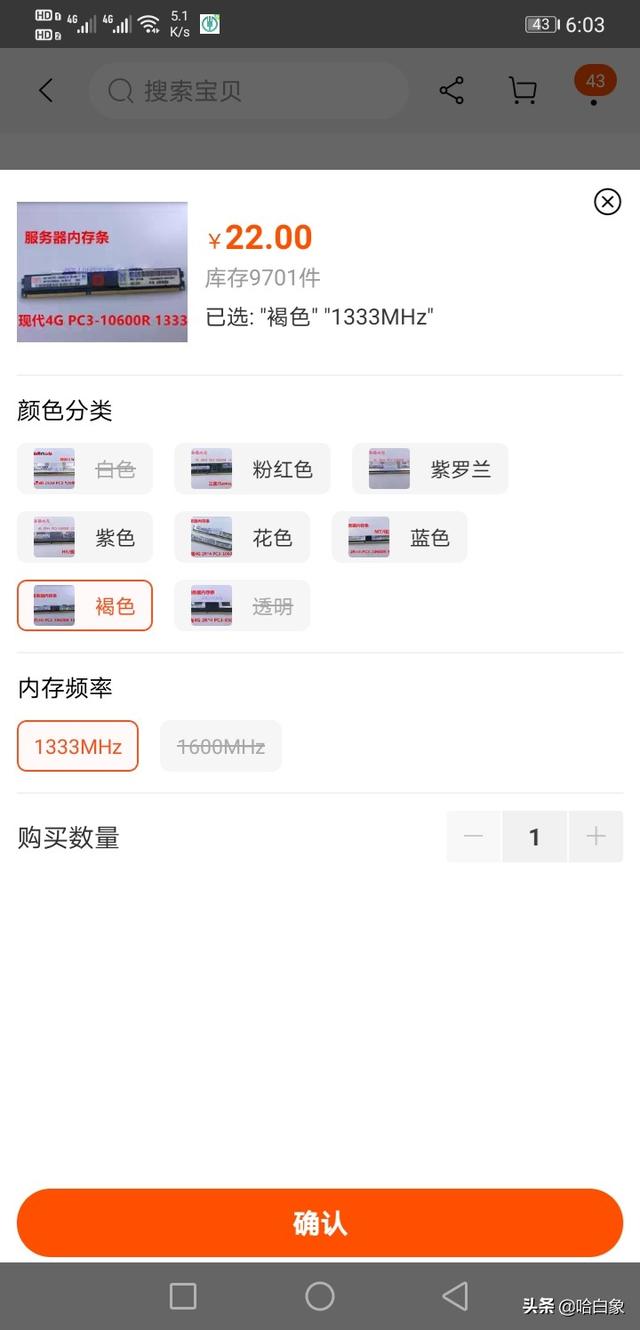Choose the 紫罗兰 color variant
This screenshot has width=640, height=1330.
pos(430,469)
